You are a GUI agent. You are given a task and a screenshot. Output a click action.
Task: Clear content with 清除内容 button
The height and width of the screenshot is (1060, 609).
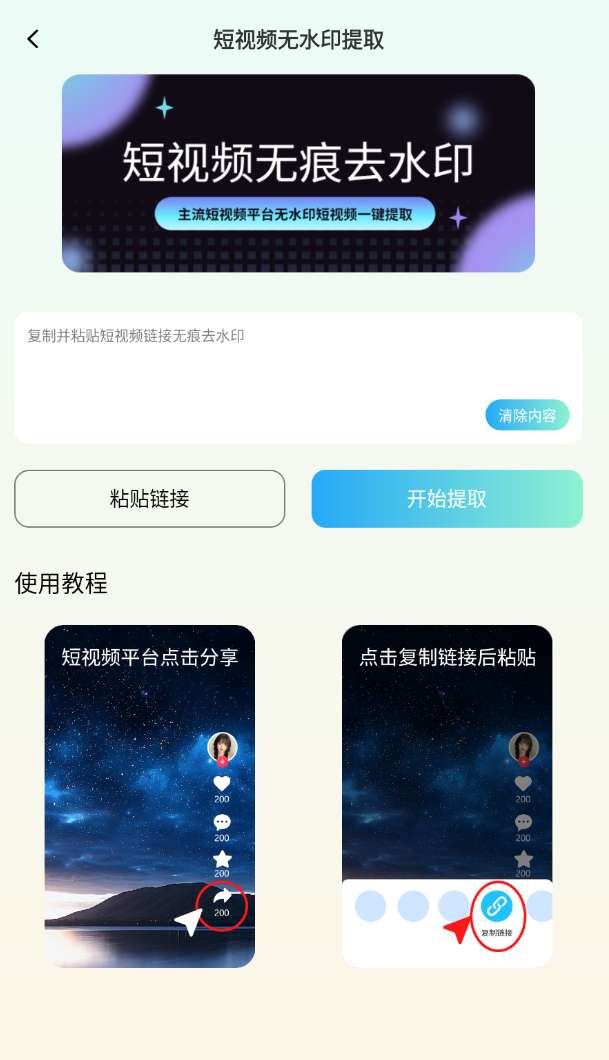pyautogui.click(x=527, y=415)
